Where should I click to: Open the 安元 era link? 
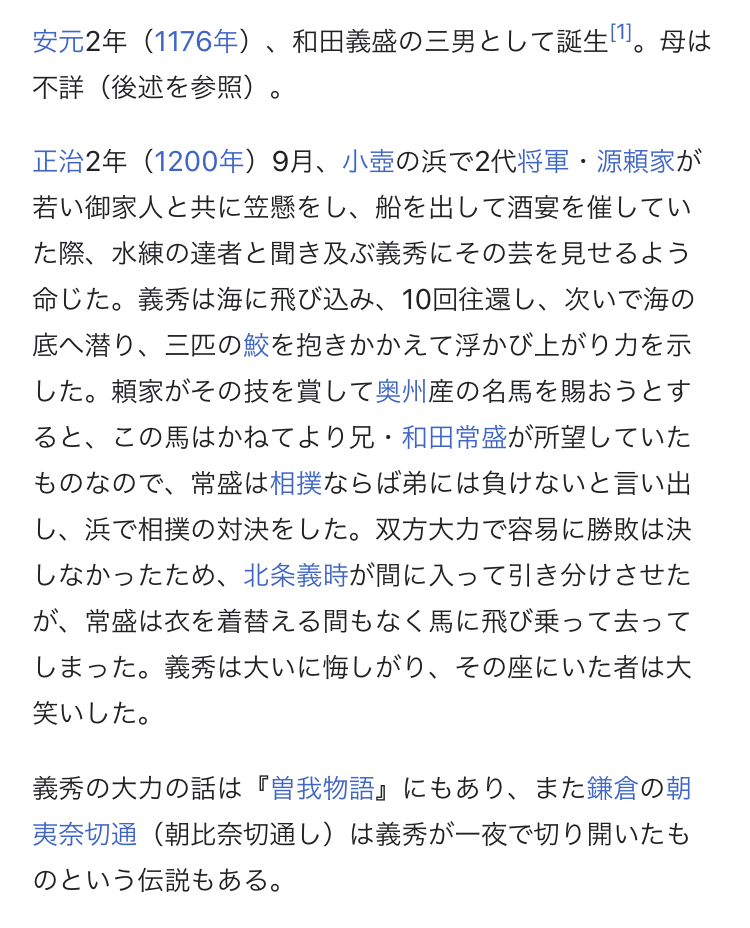[x=58, y=42]
